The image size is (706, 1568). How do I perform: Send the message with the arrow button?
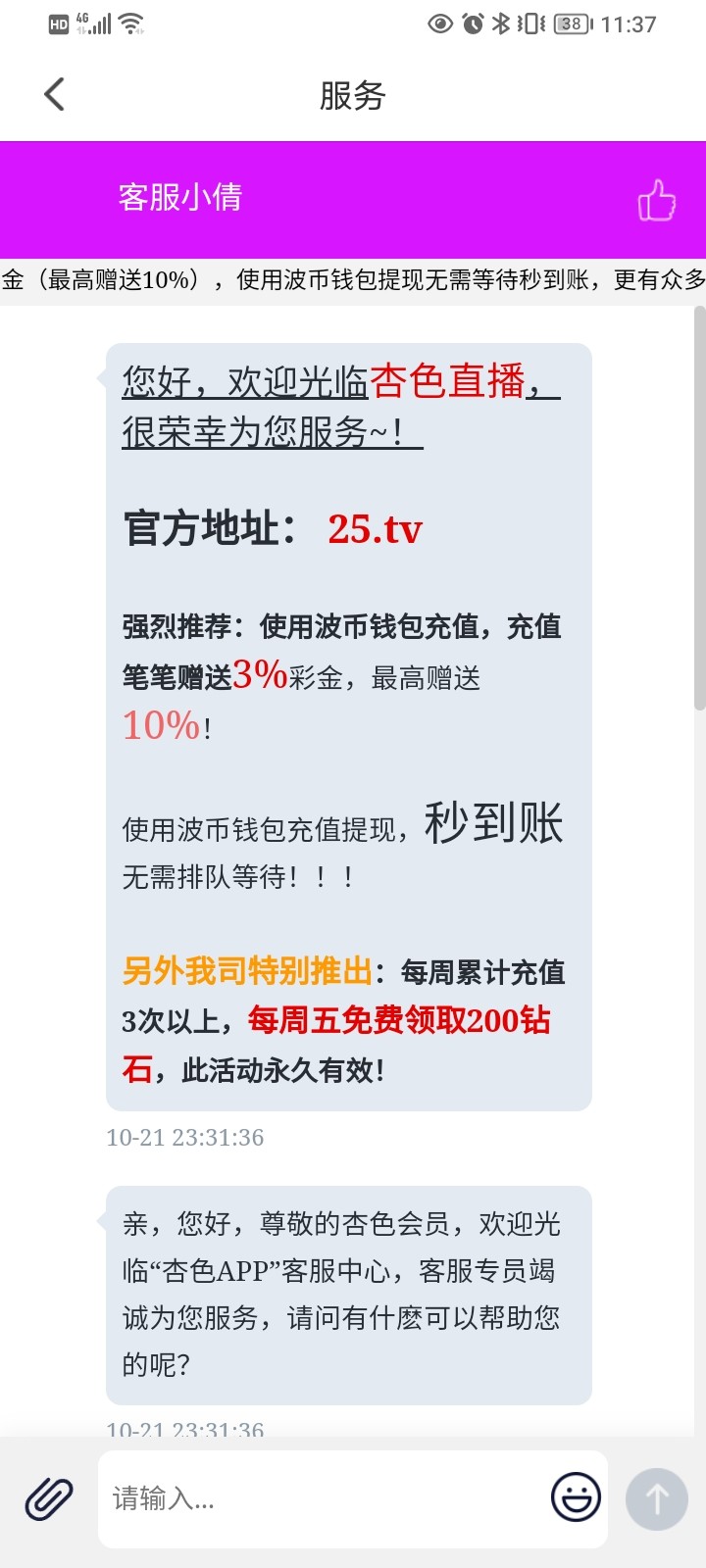(x=657, y=1498)
